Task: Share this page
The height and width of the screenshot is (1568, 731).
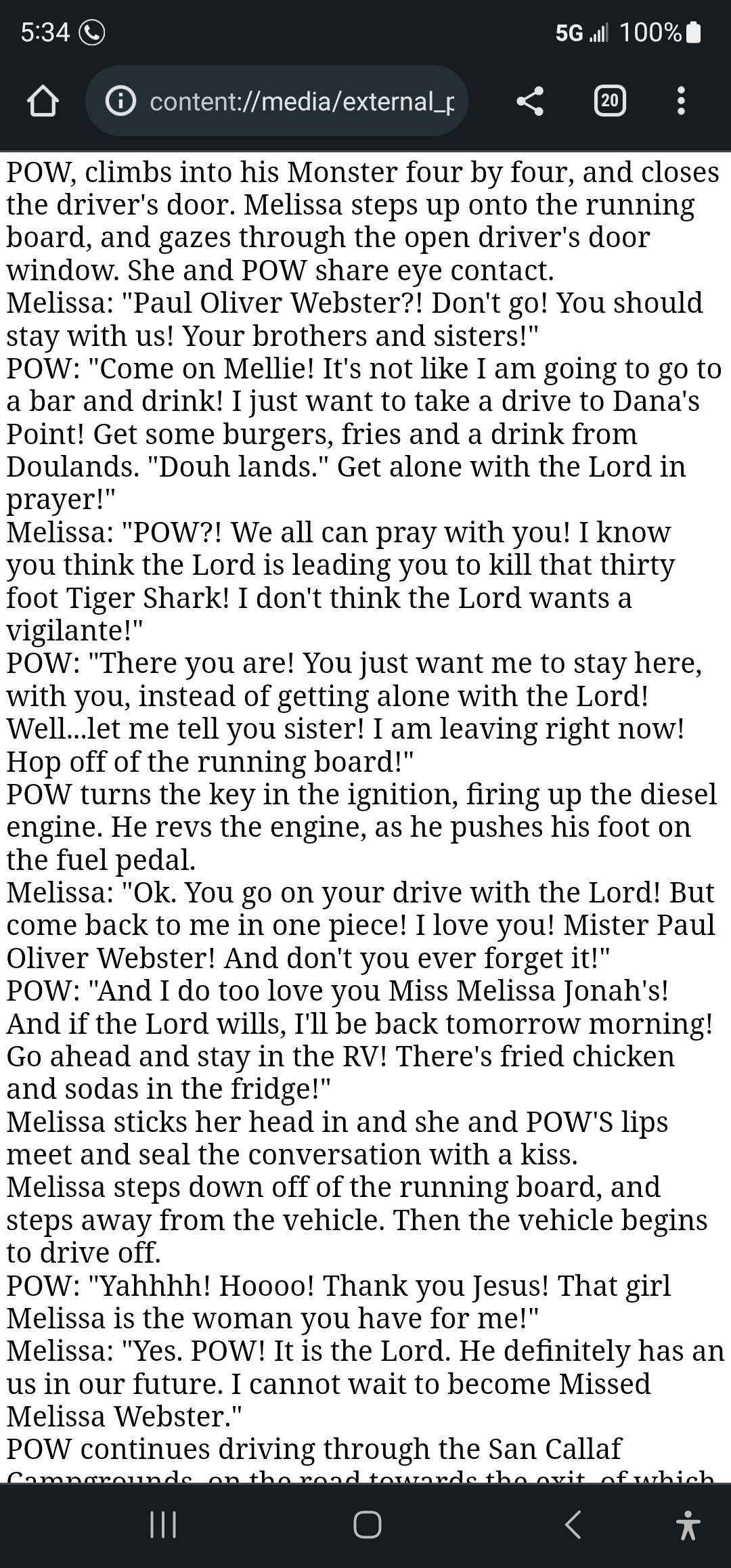Action: [530, 102]
